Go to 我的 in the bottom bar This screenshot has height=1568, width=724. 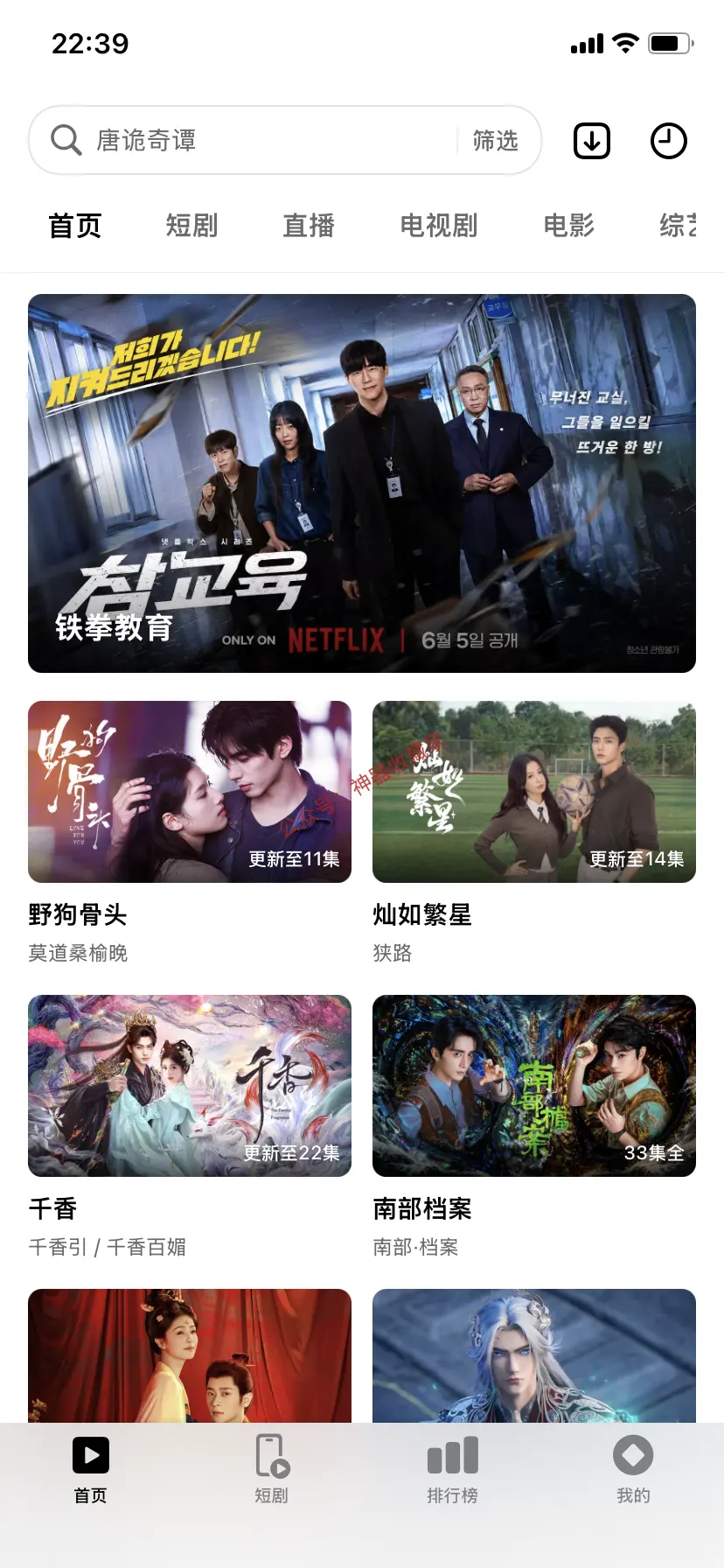(x=633, y=1470)
